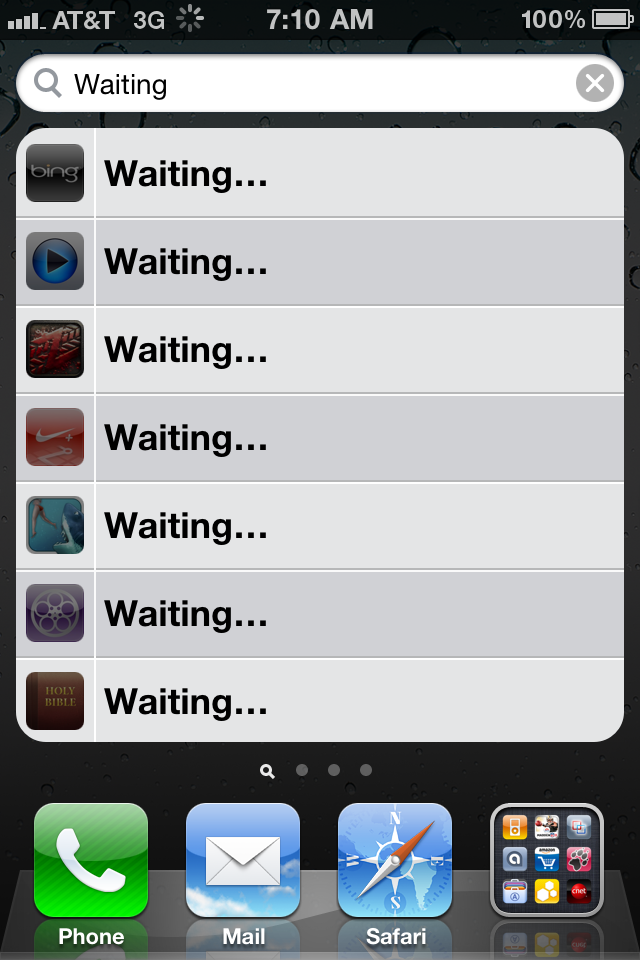Launch the Mail app from the dock

click(x=243, y=861)
